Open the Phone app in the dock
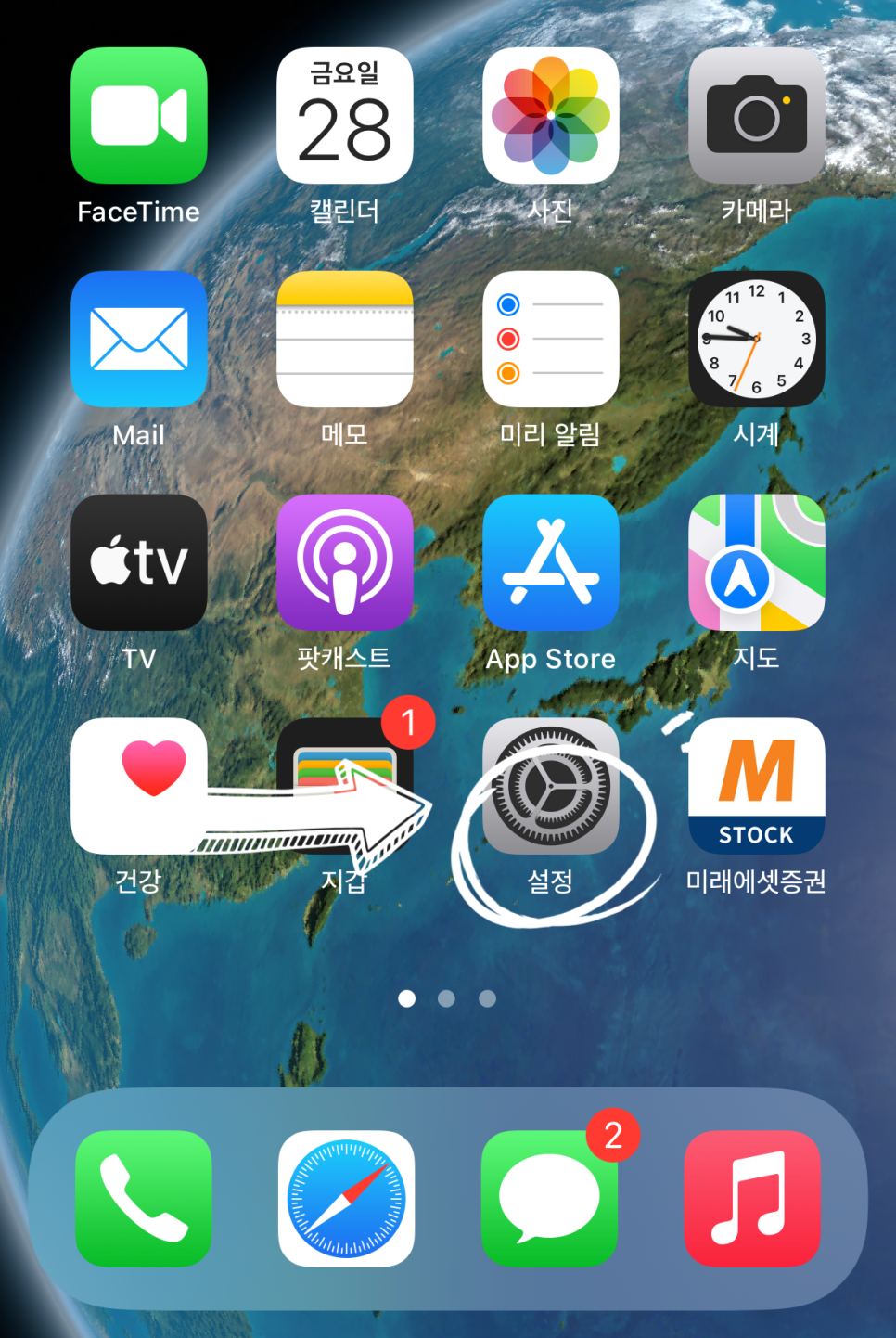Image resolution: width=896 pixels, height=1338 pixels. click(x=144, y=1198)
